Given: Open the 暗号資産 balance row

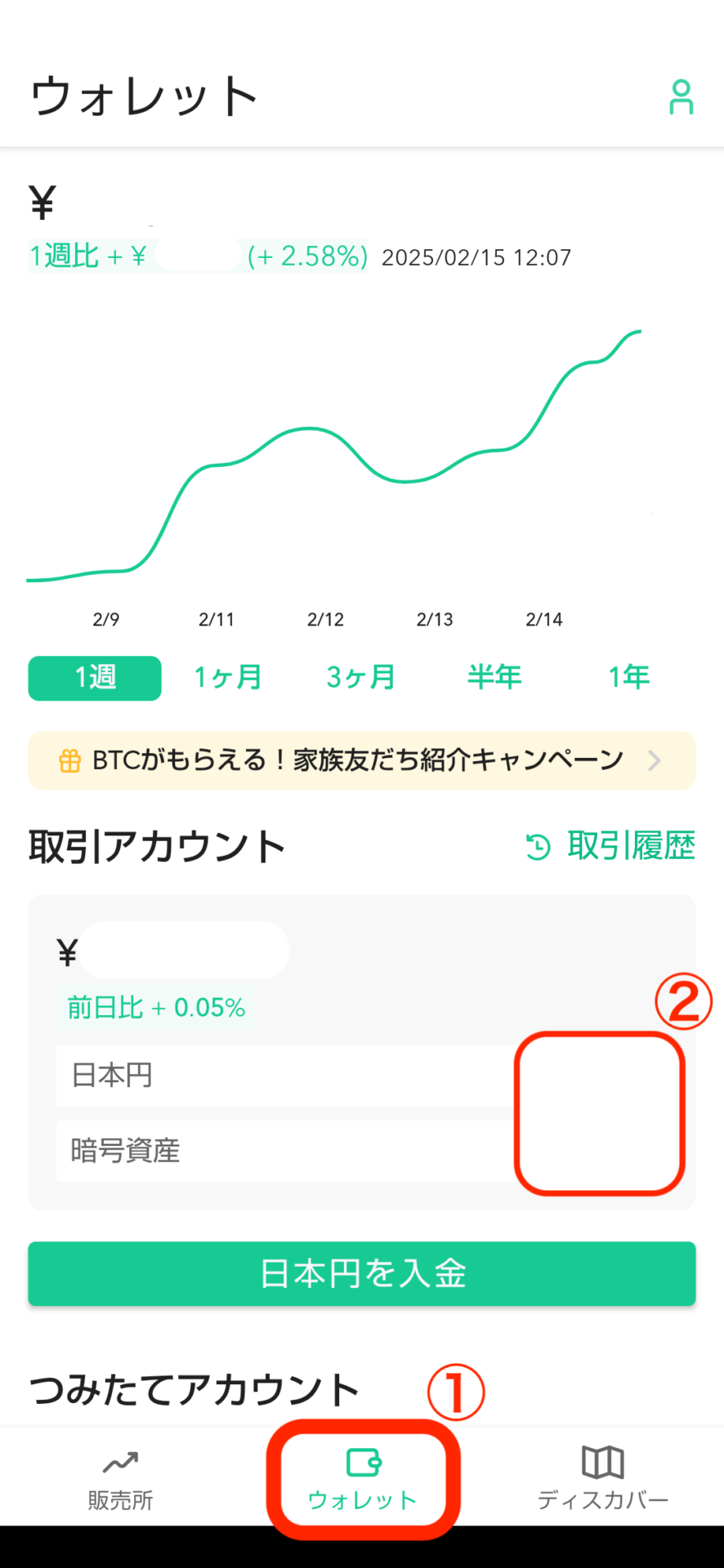Looking at the screenshot, I should point(362,1151).
